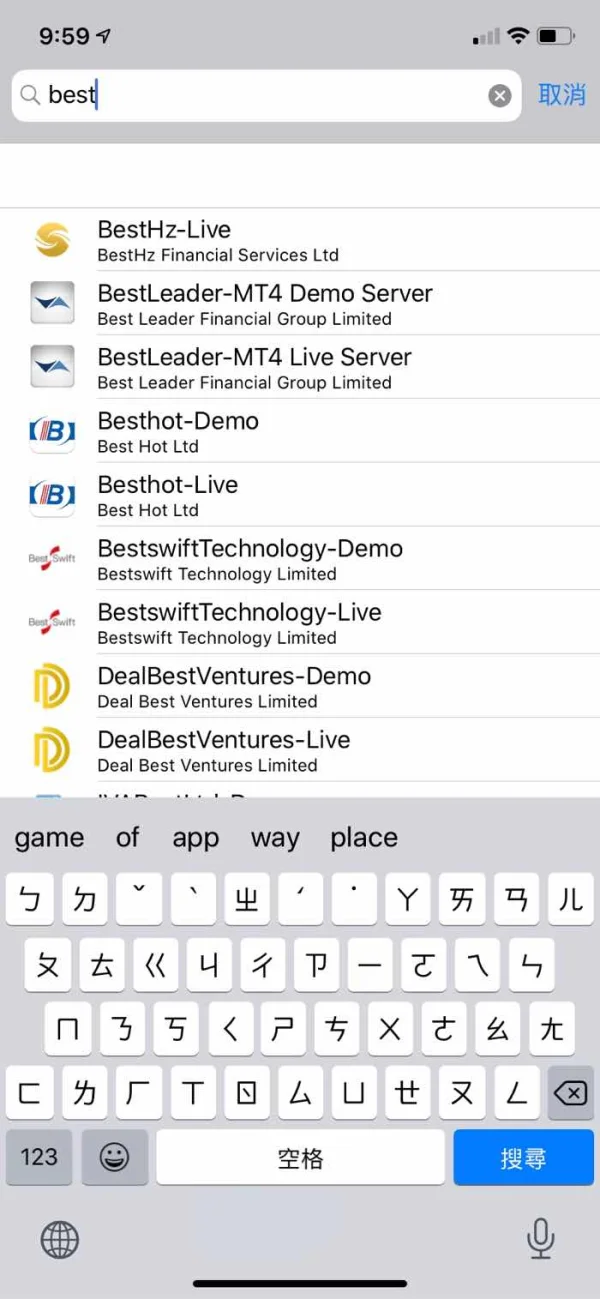Tap 取消 to cancel the search
Viewport: 600px width, 1299px height.
(562, 95)
